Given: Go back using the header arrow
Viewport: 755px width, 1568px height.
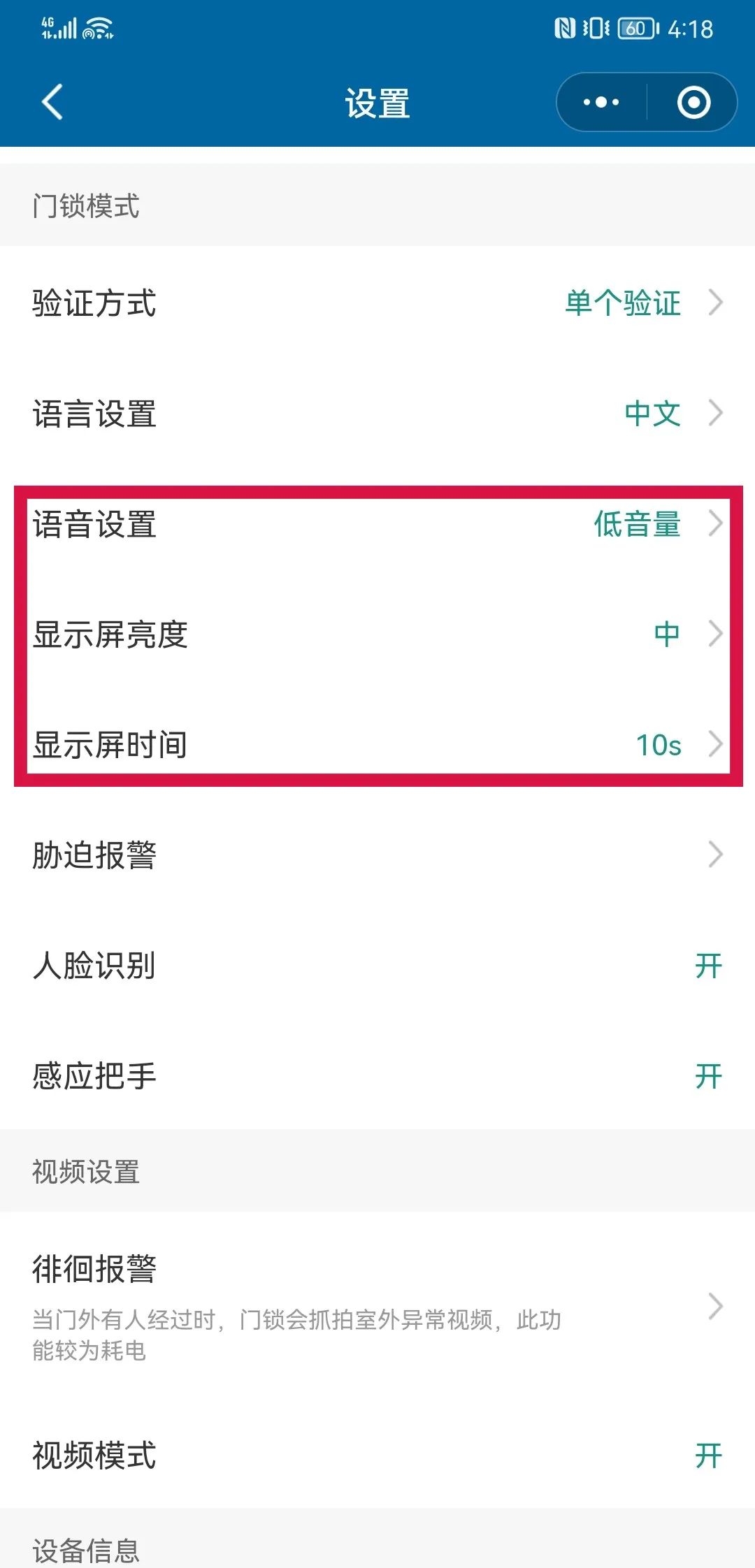Looking at the screenshot, I should point(52,102).
